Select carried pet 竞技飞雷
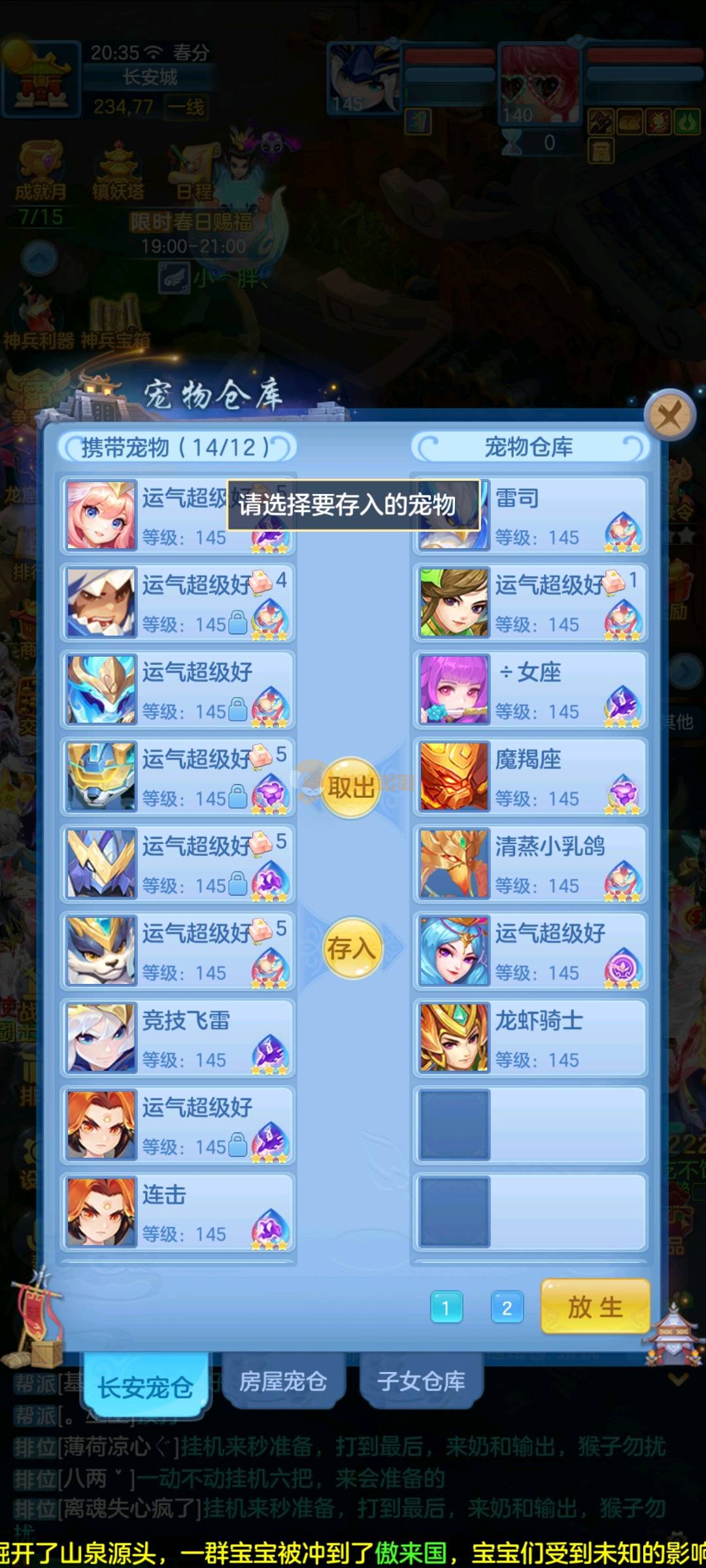 pyautogui.click(x=178, y=1038)
